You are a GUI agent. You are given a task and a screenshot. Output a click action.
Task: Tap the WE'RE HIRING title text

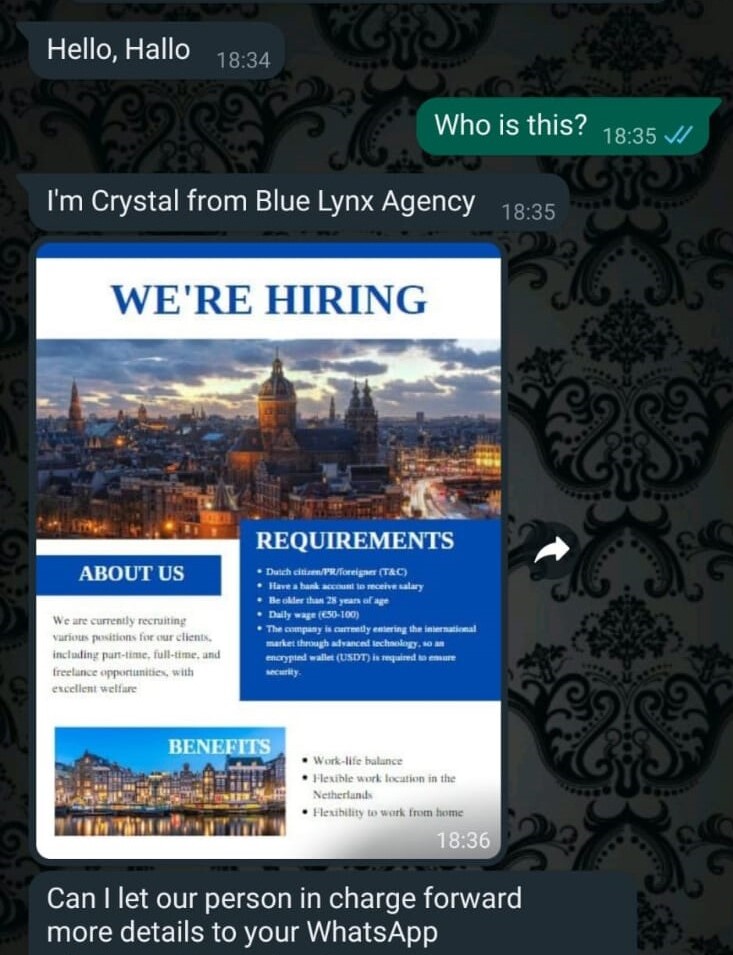(x=270, y=298)
